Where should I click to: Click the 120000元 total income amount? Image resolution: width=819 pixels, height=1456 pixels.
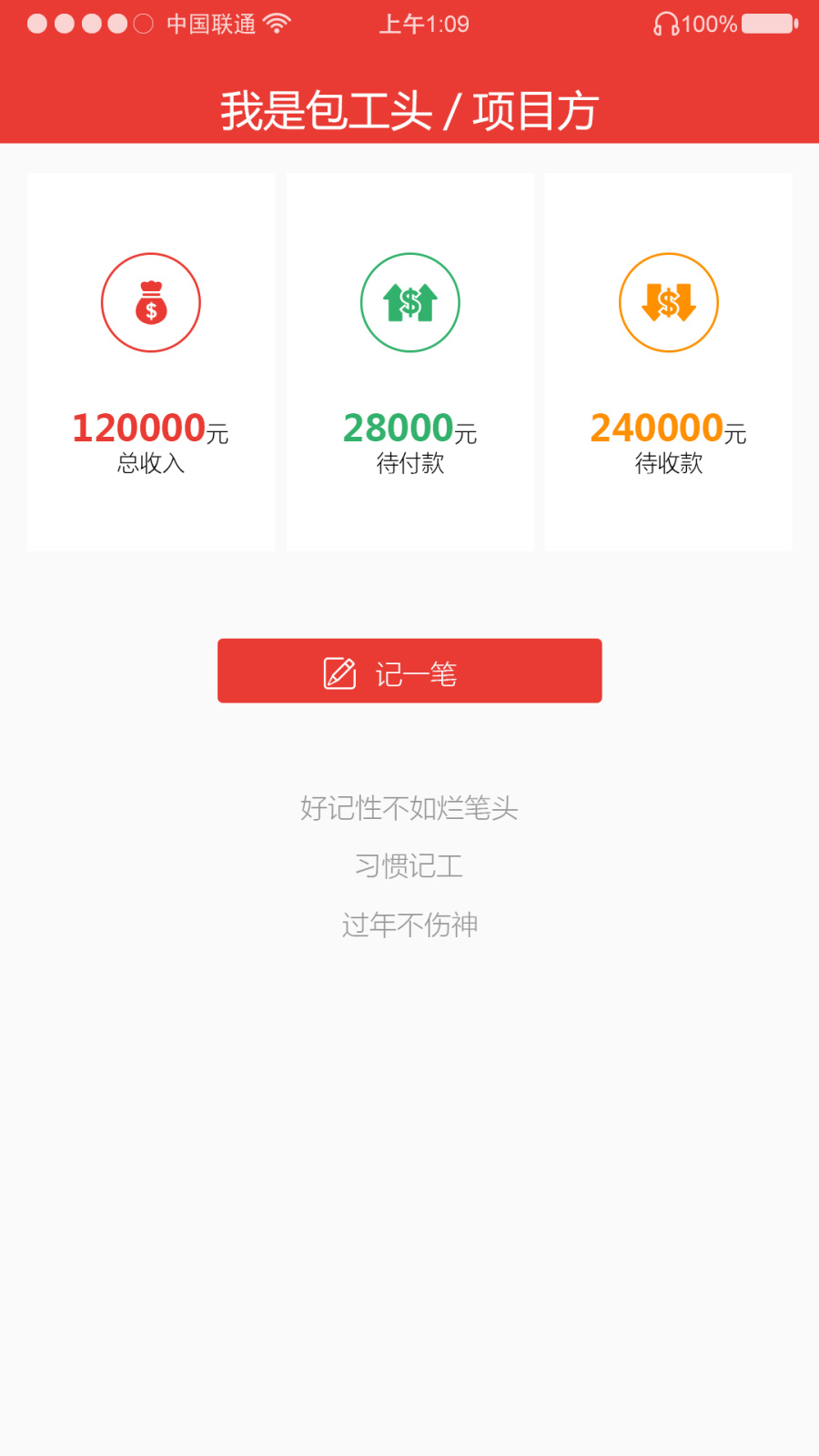(x=150, y=428)
